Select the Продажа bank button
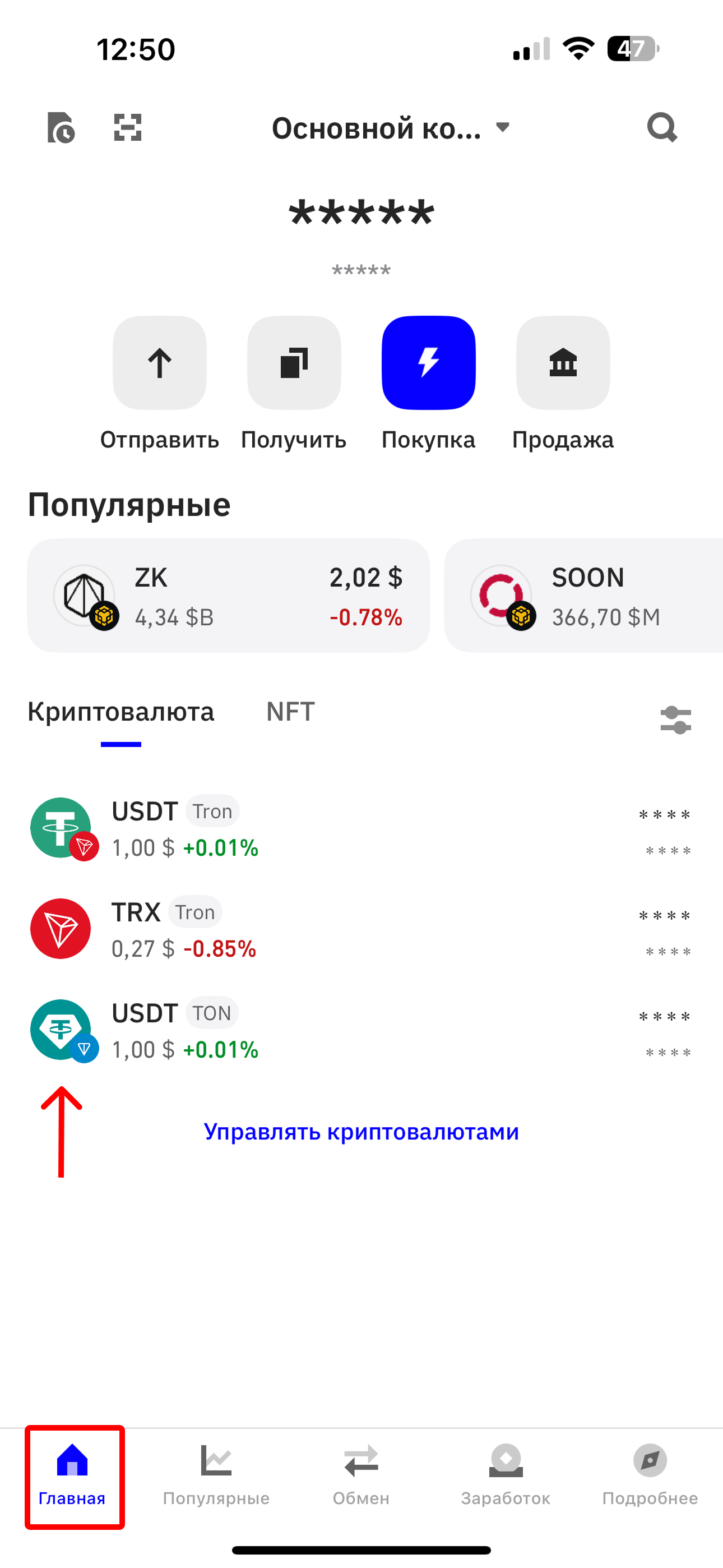 pos(563,363)
